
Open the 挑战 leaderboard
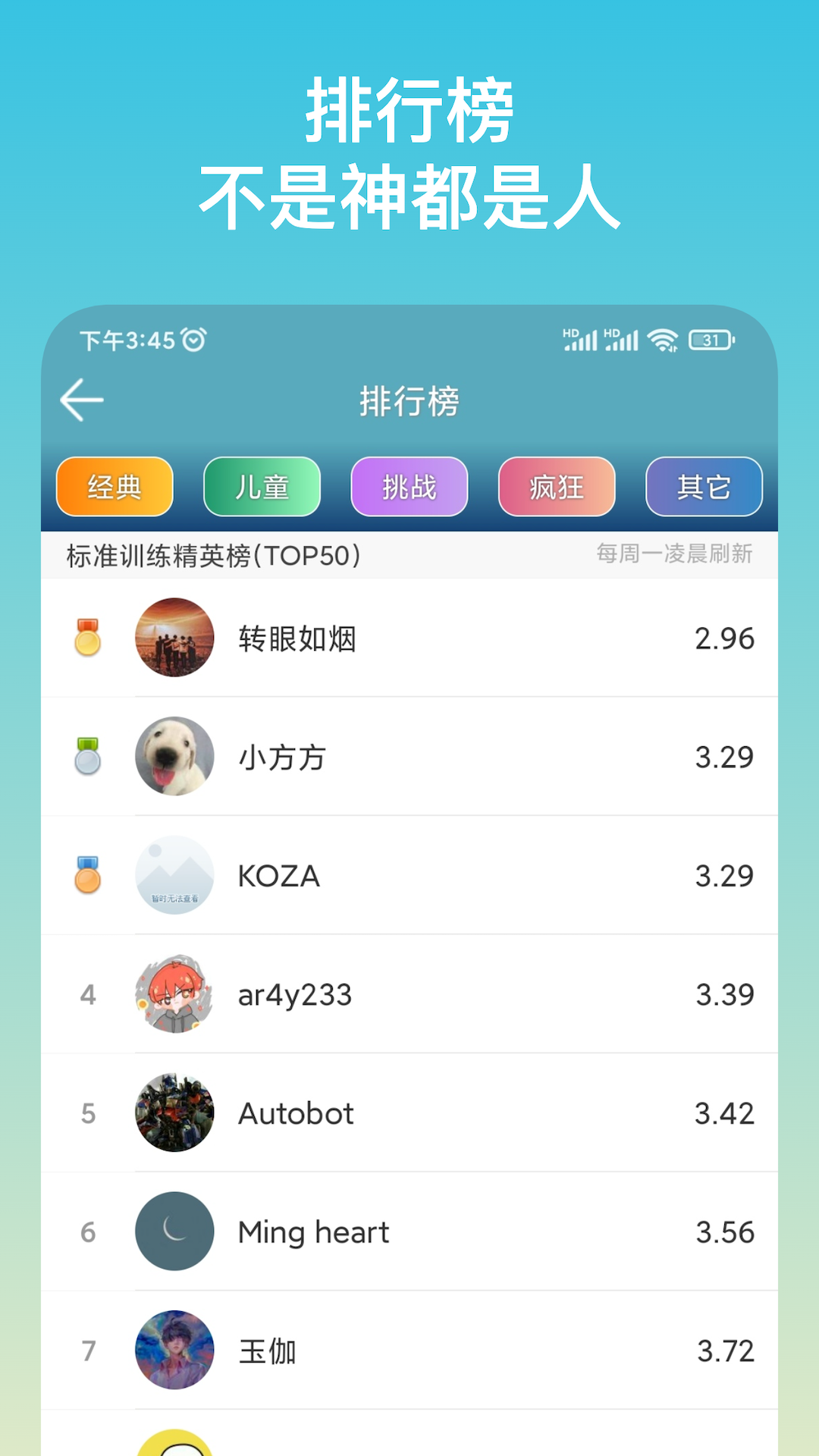pyautogui.click(x=409, y=488)
